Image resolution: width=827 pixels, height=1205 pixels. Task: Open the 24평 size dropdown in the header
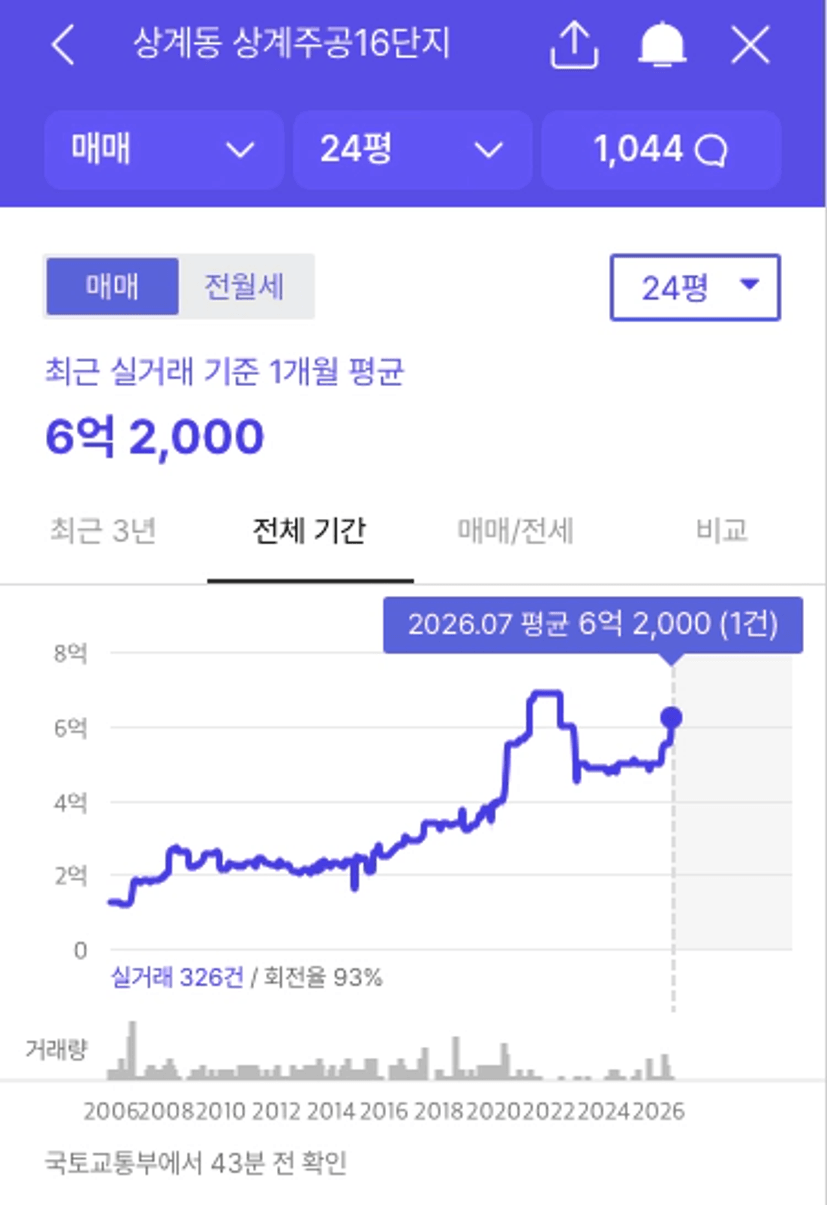412,150
